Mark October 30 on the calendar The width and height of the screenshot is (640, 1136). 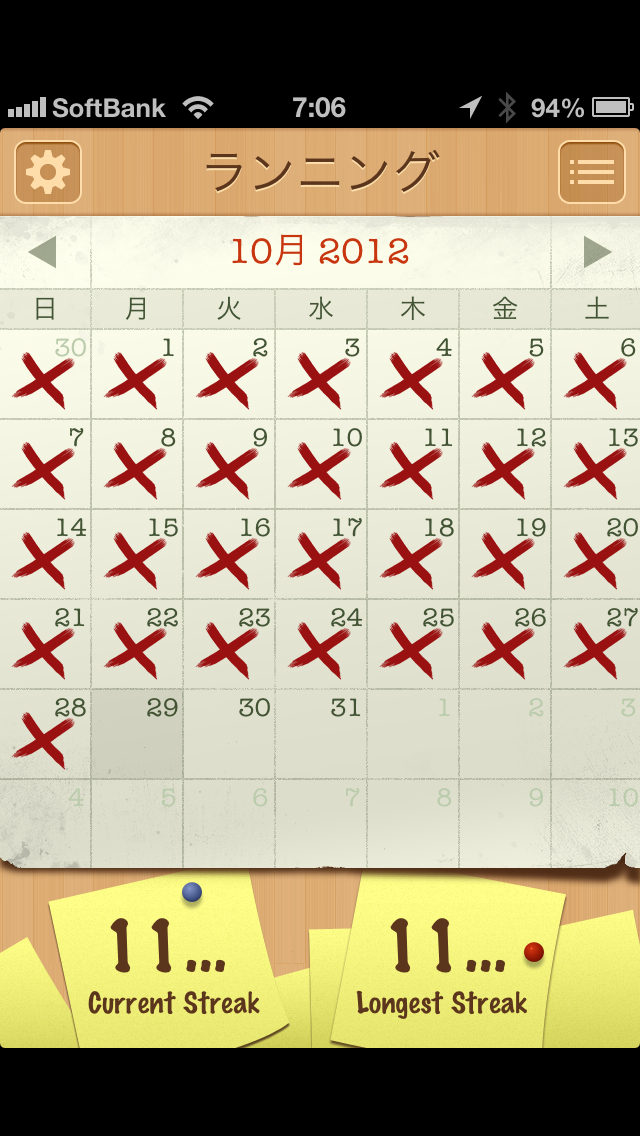[x=229, y=735]
